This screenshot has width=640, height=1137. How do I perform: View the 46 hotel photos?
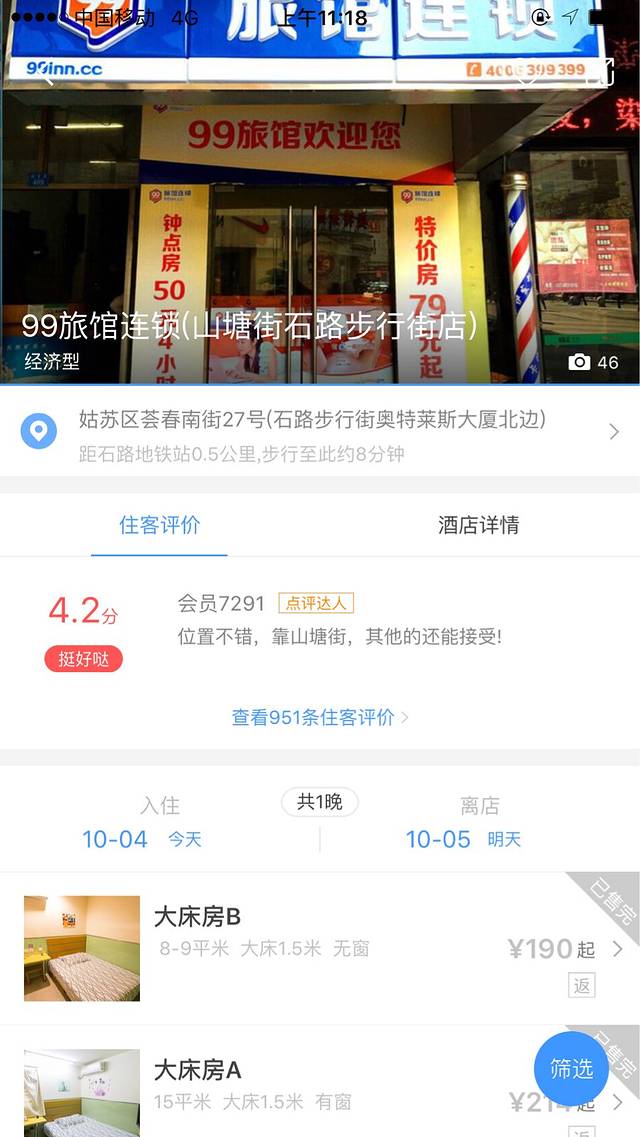(x=594, y=362)
